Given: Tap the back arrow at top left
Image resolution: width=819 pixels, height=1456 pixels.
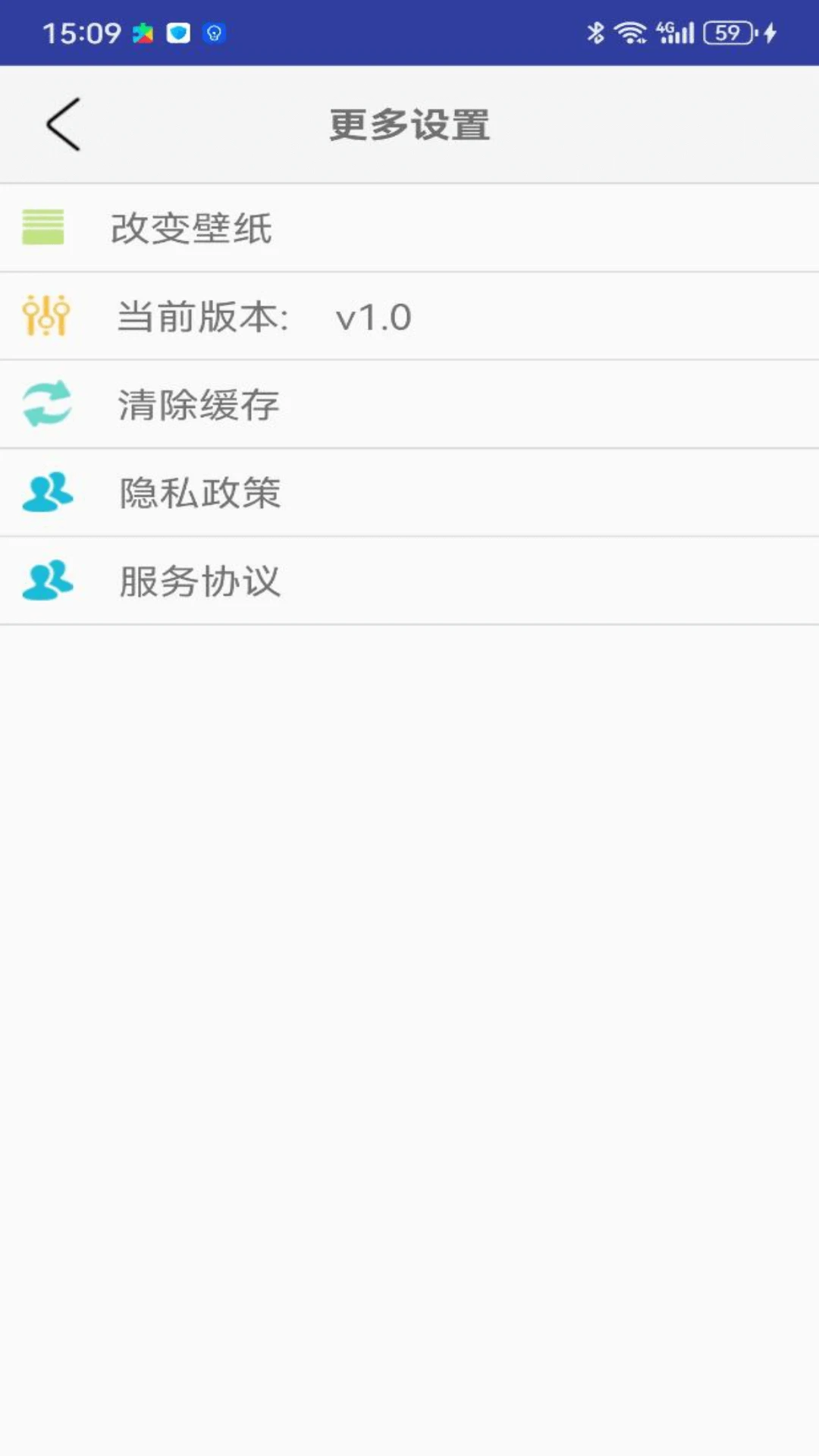Looking at the screenshot, I should tap(64, 124).
